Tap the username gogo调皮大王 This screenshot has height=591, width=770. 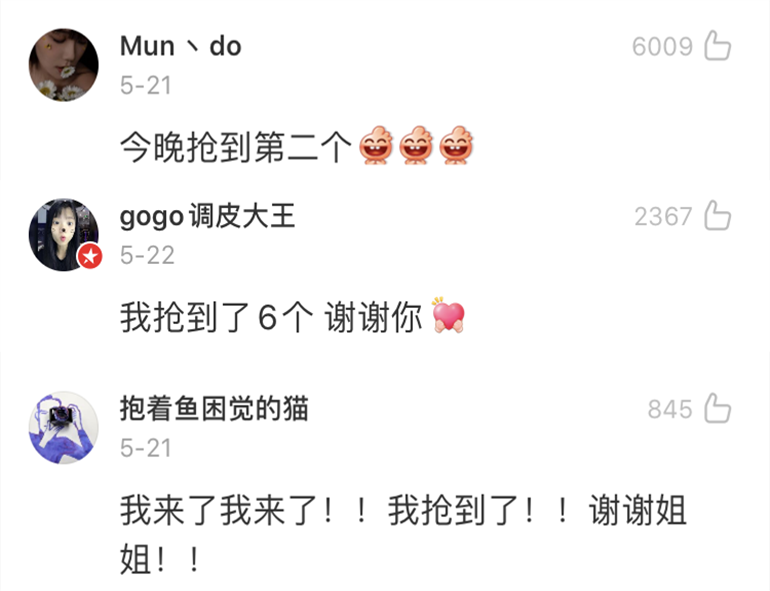click(207, 216)
